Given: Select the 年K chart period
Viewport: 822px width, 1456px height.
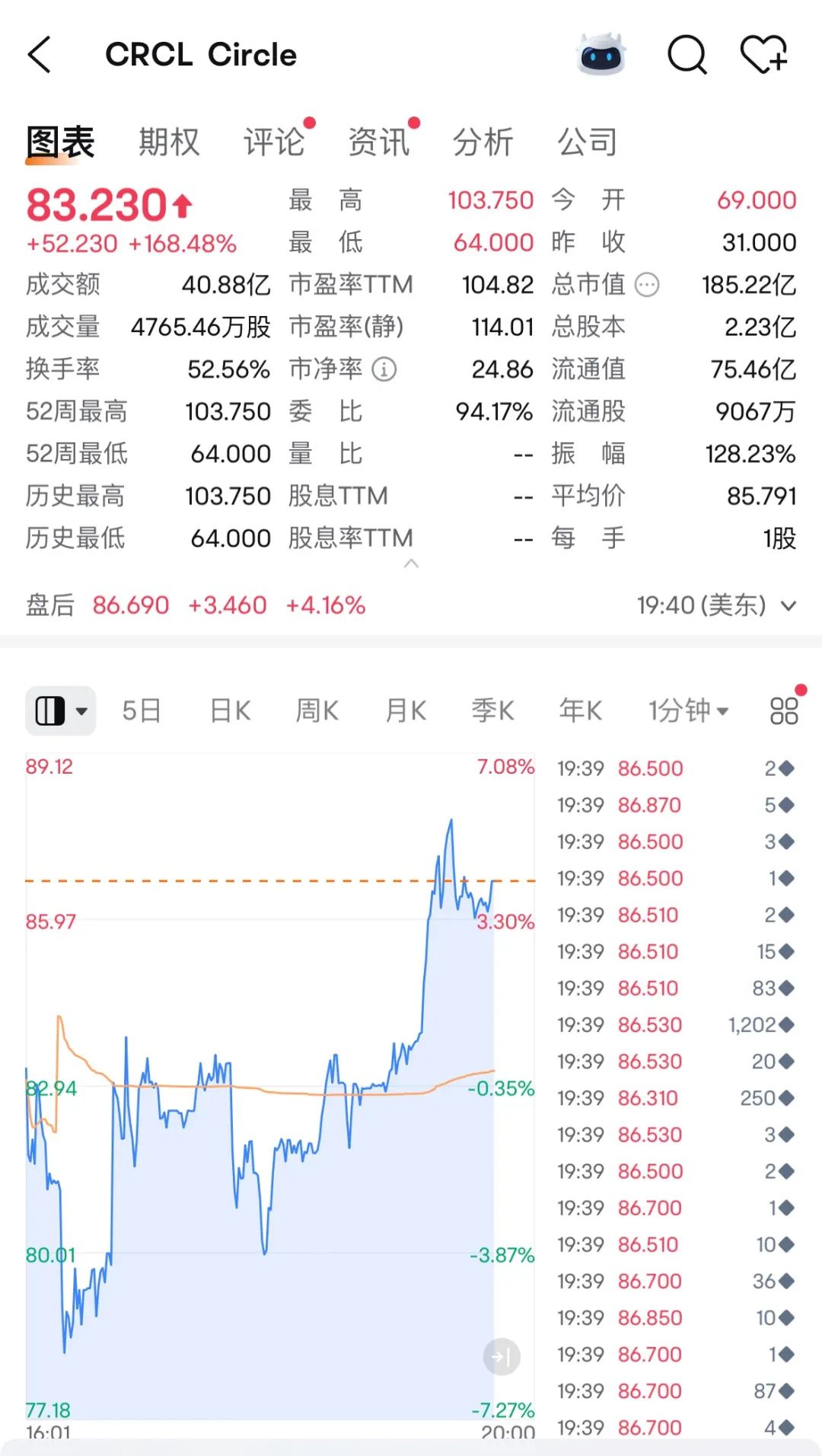Looking at the screenshot, I should coord(581,711).
